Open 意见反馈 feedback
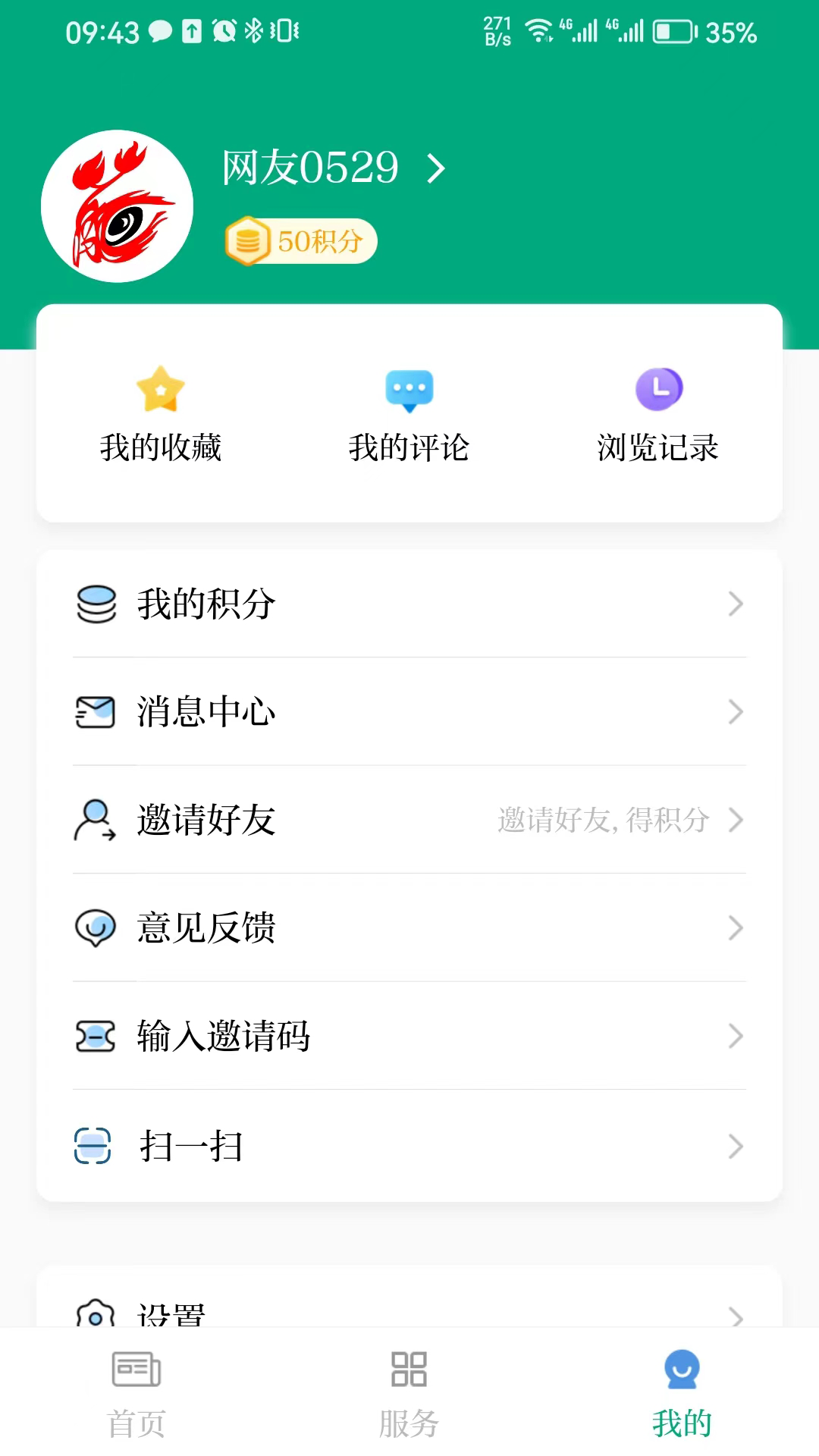 pyautogui.click(x=409, y=927)
